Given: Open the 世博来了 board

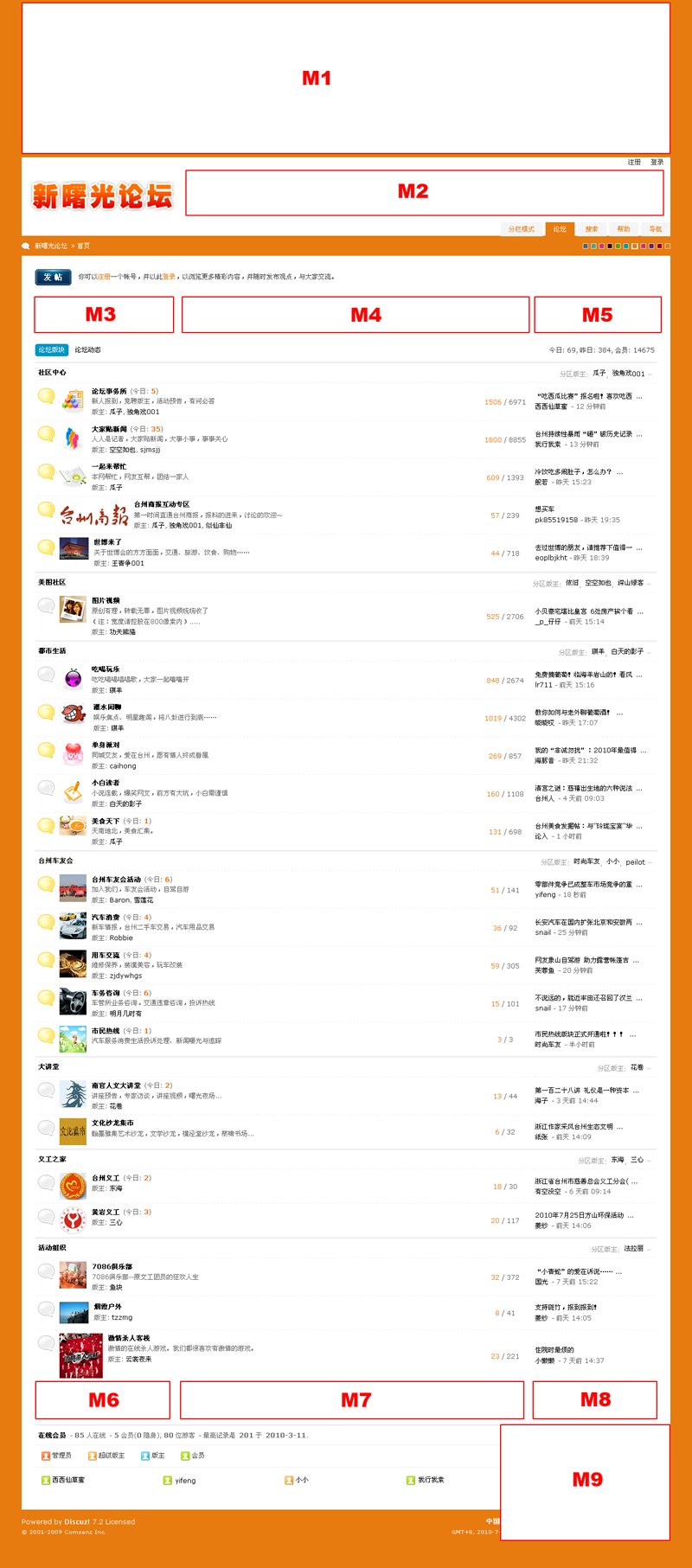Looking at the screenshot, I should pos(107,542).
